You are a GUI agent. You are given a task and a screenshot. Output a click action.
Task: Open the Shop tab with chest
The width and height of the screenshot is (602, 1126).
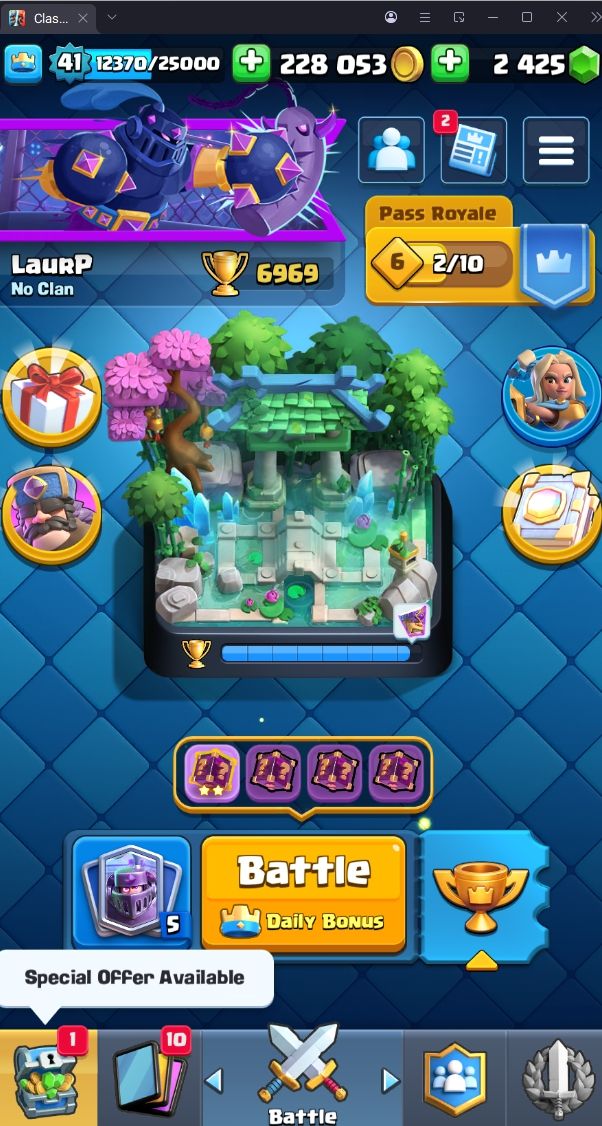pos(48,1078)
